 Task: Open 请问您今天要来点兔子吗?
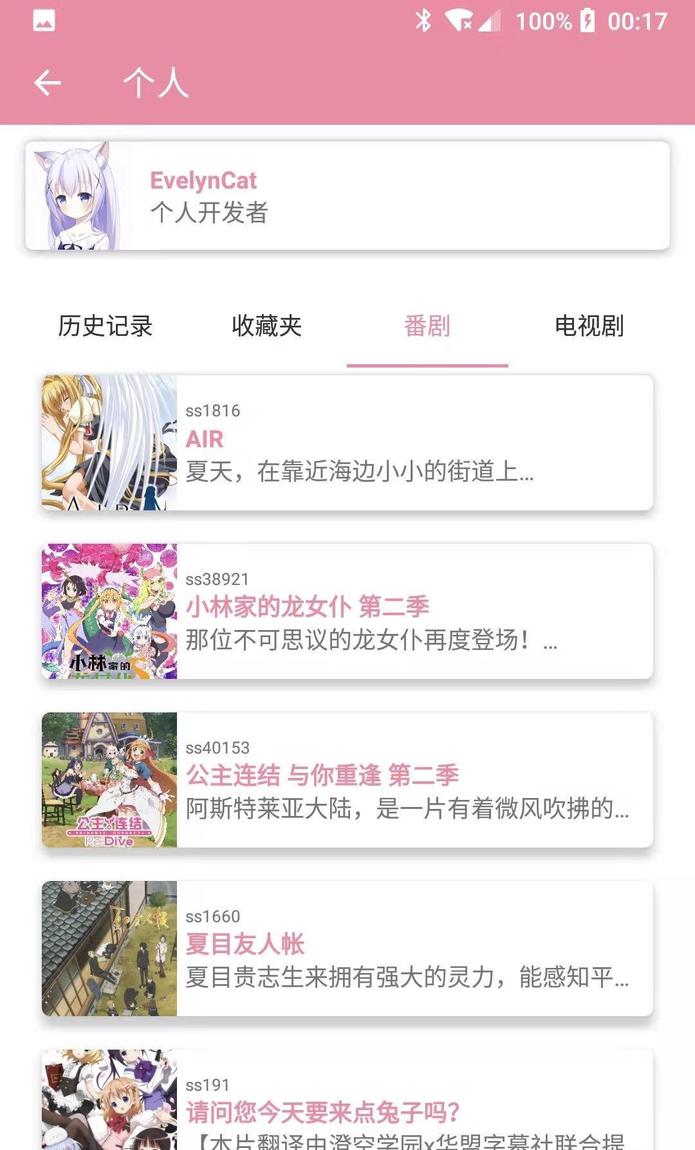(347, 1100)
